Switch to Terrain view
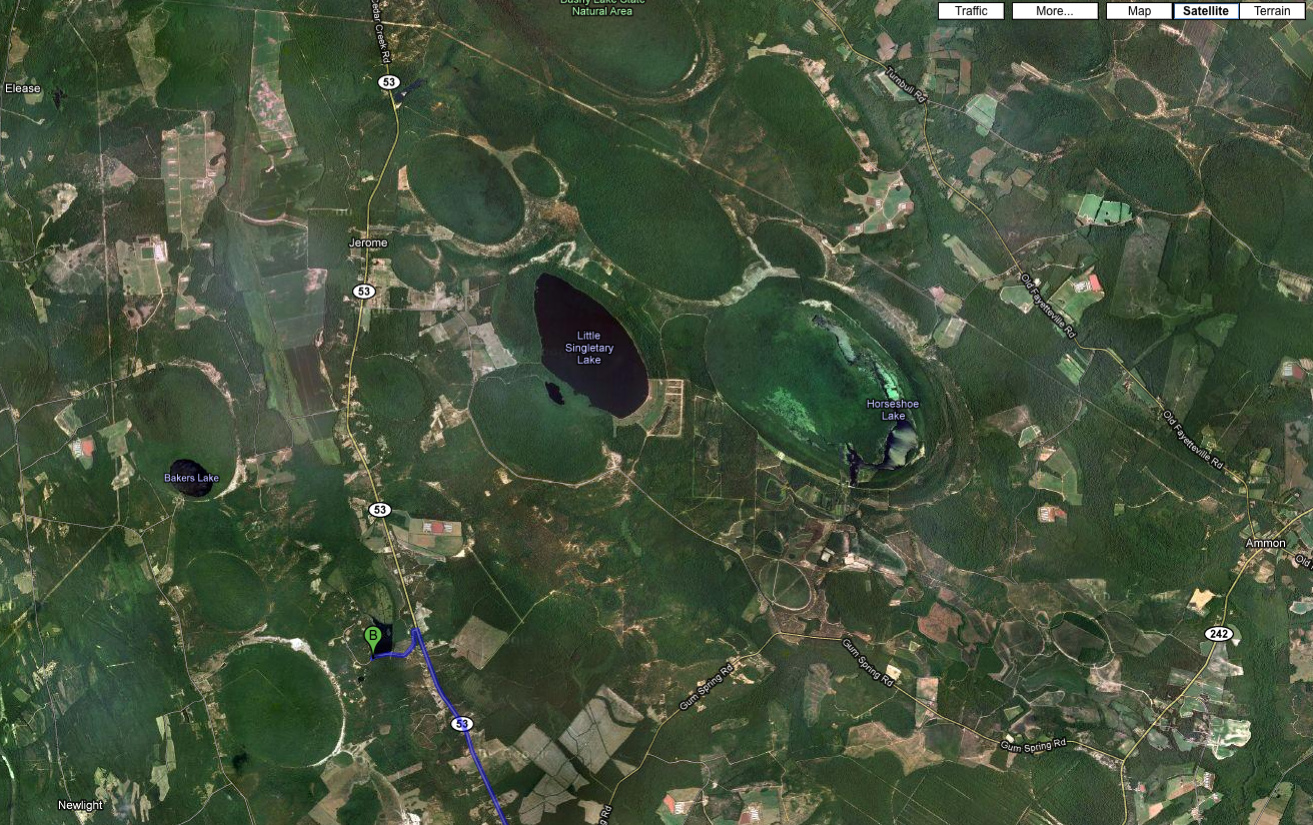The height and width of the screenshot is (825, 1313). pos(1272,11)
